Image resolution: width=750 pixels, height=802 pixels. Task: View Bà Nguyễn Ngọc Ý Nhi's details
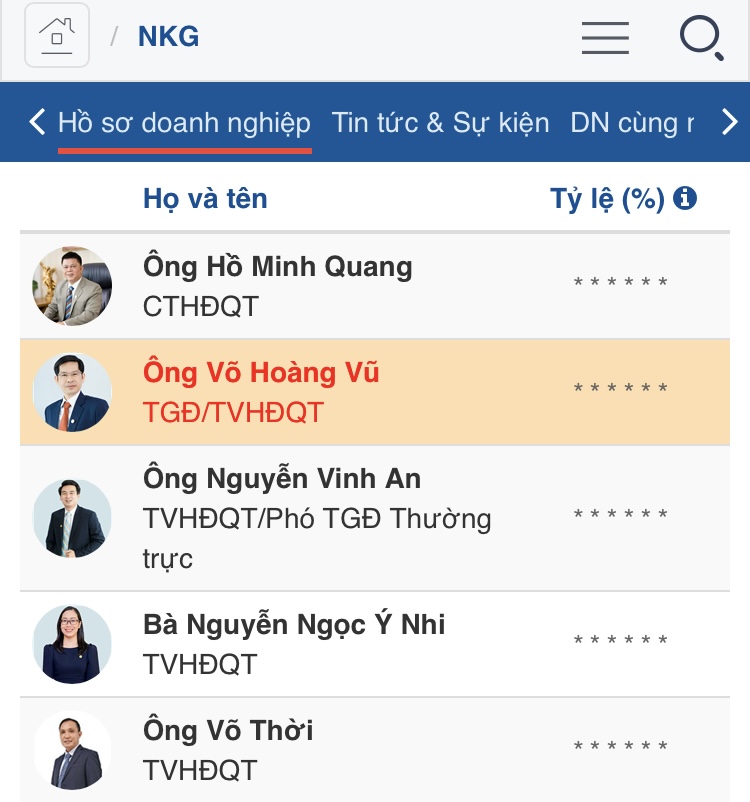pyautogui.click(x=293, y=625)
